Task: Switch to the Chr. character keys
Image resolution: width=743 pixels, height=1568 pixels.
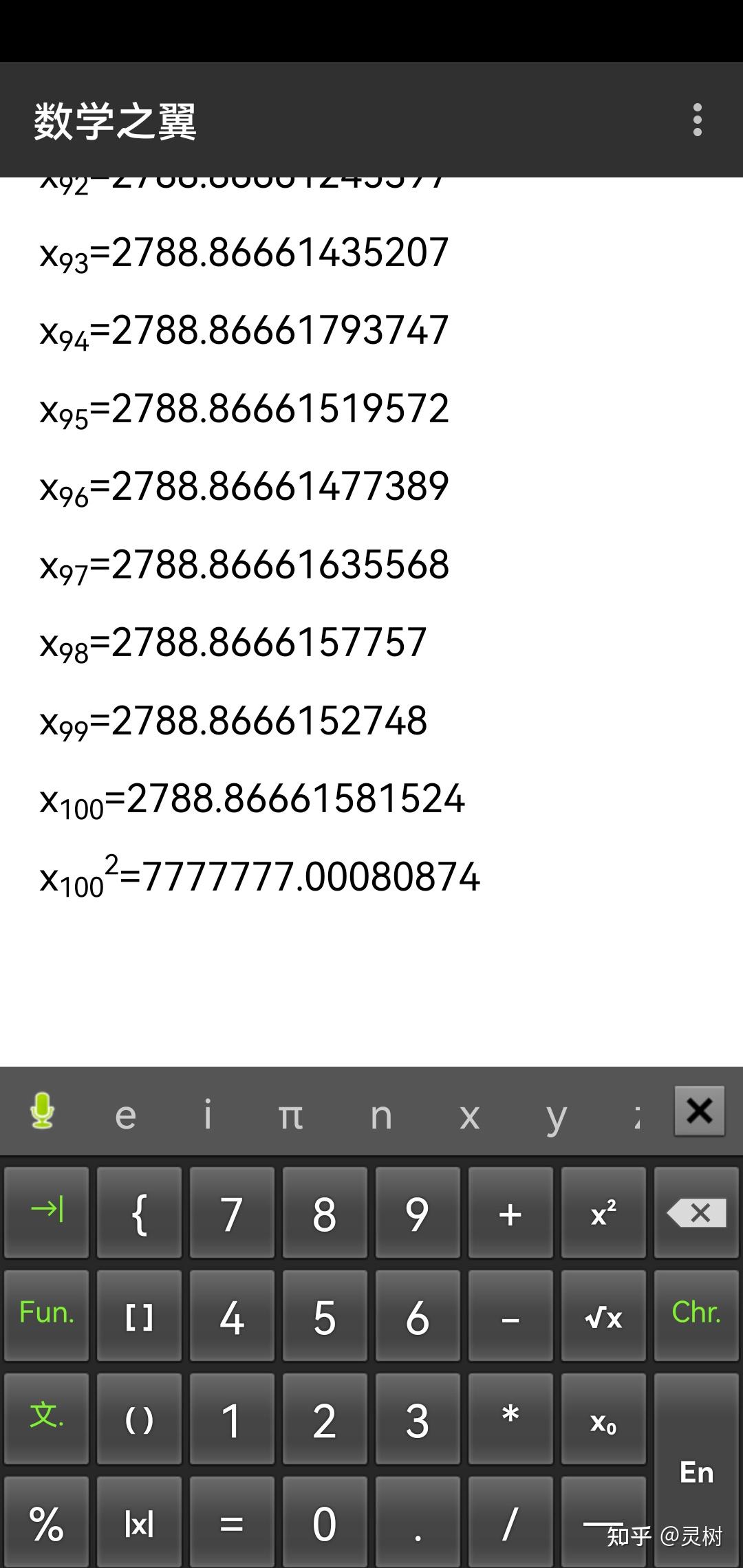Action: (x=696, y=1314)
